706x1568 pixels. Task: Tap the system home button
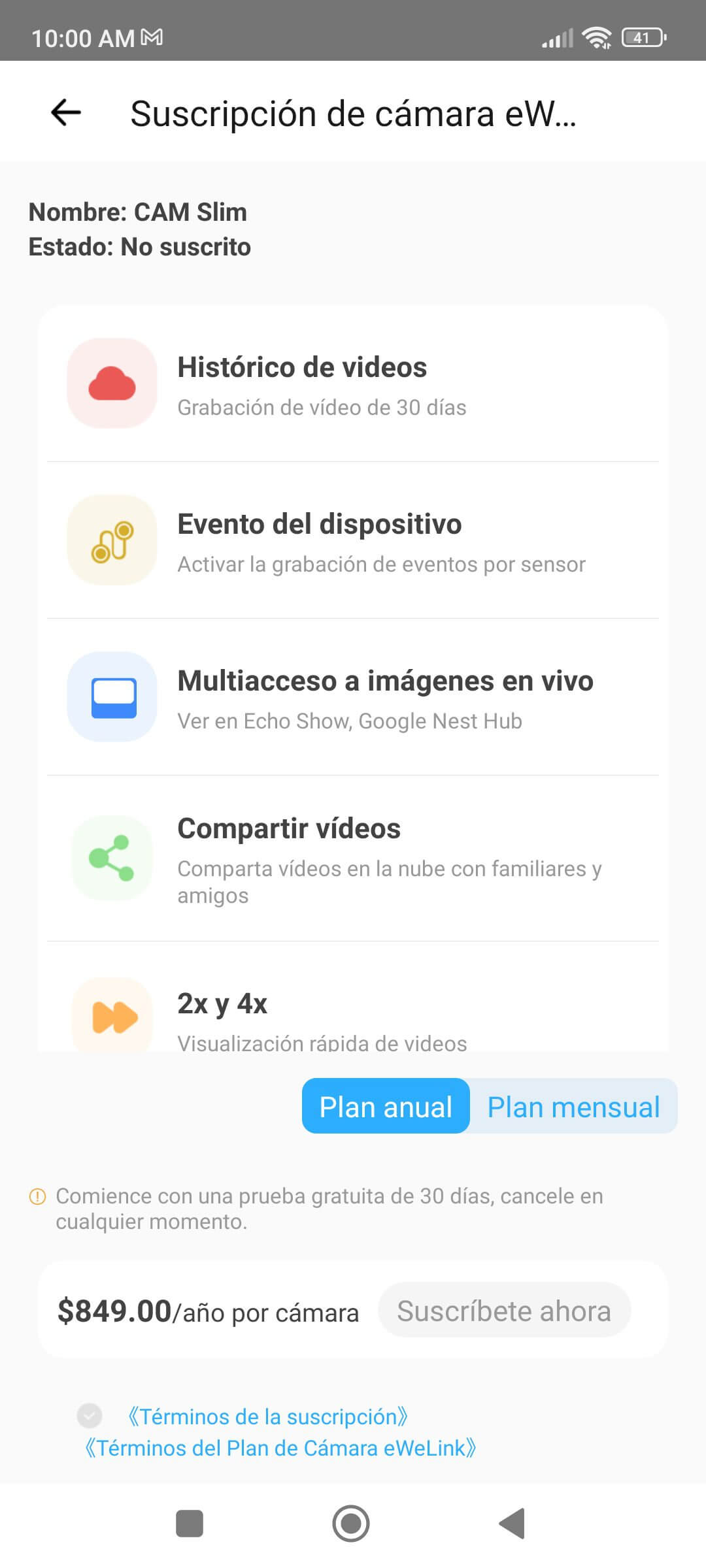351,1524
